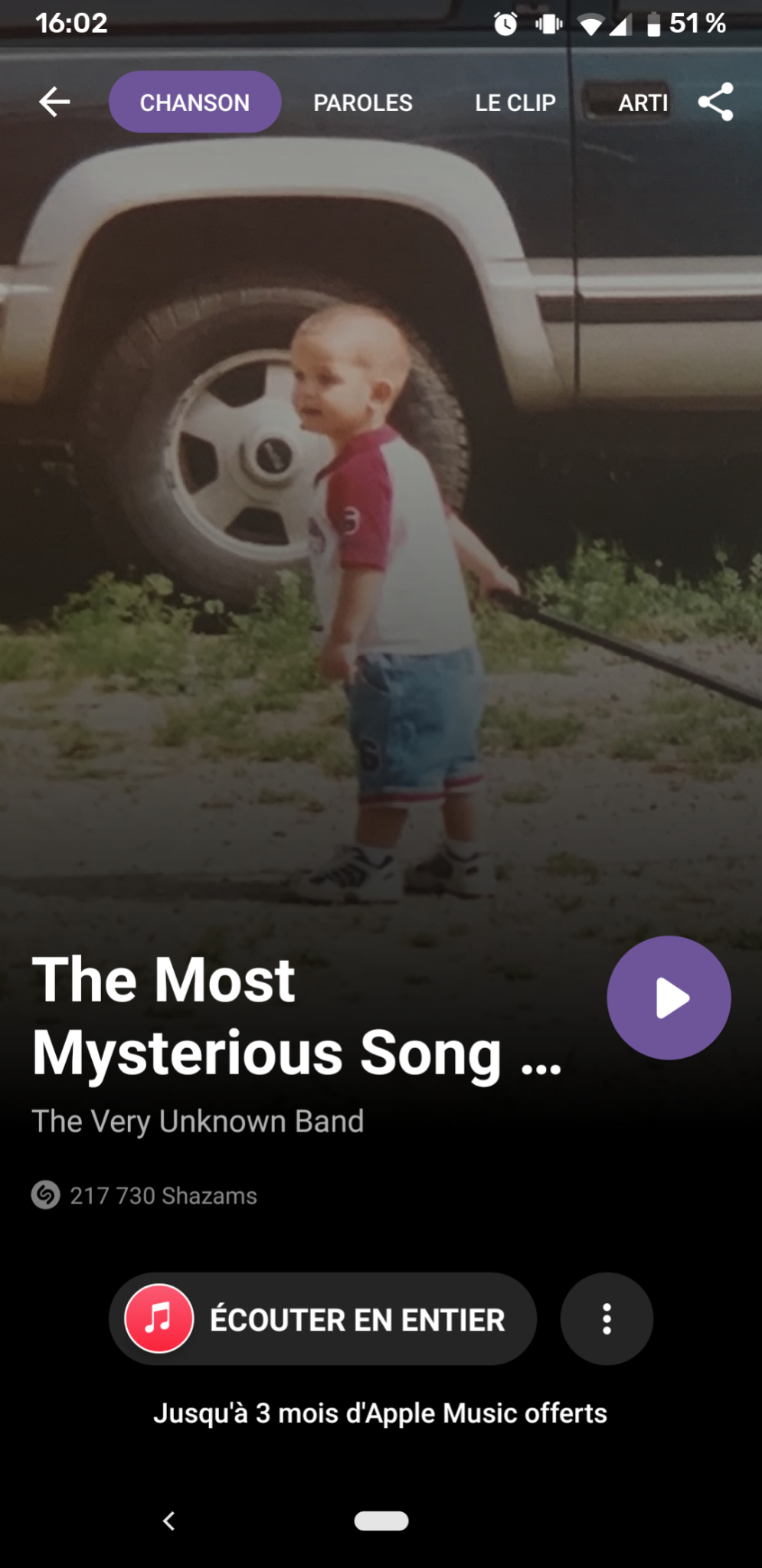The height and width of the screenshot is (1568, 762).
Task: Select the CHANSON tab
Action: pos(195,102)
